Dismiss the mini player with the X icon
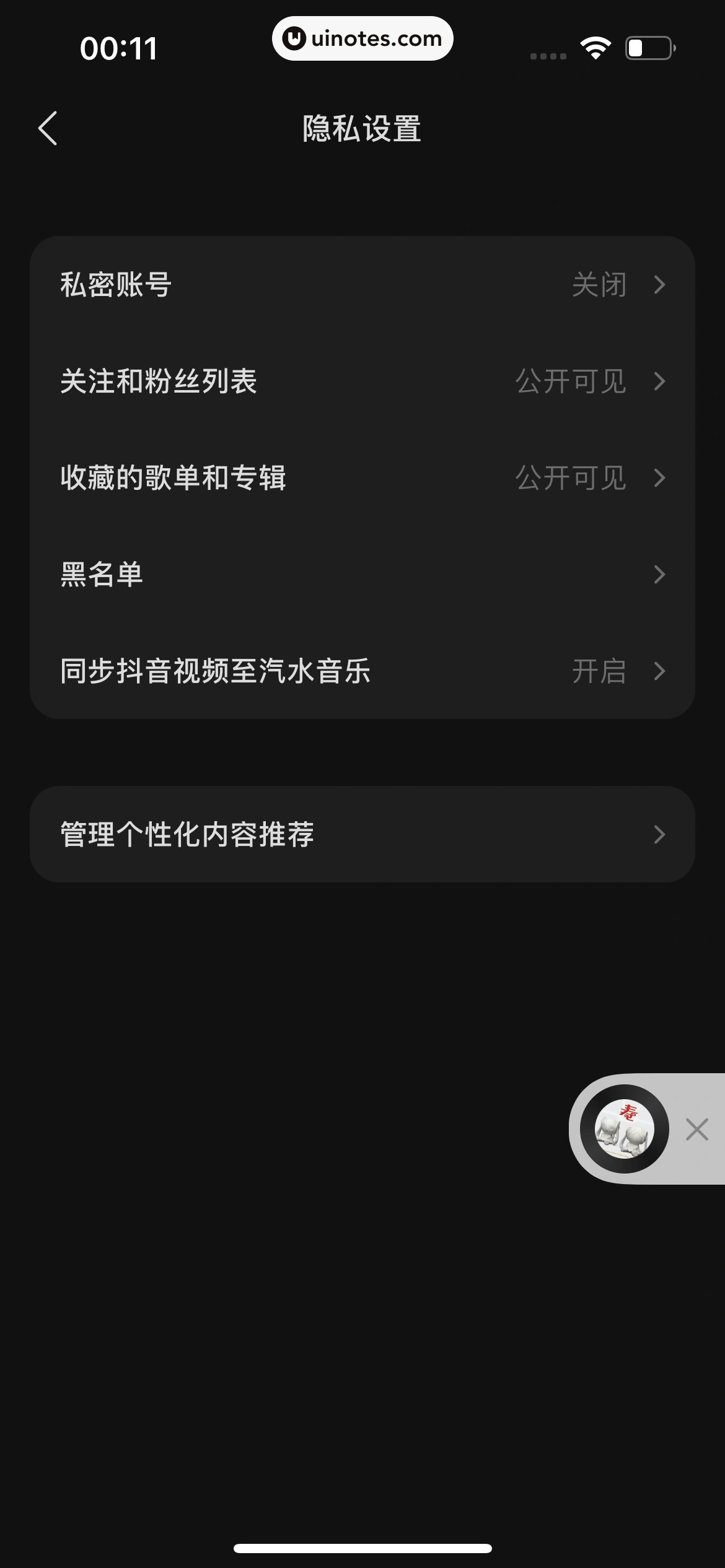 [x=696, y=1130]
